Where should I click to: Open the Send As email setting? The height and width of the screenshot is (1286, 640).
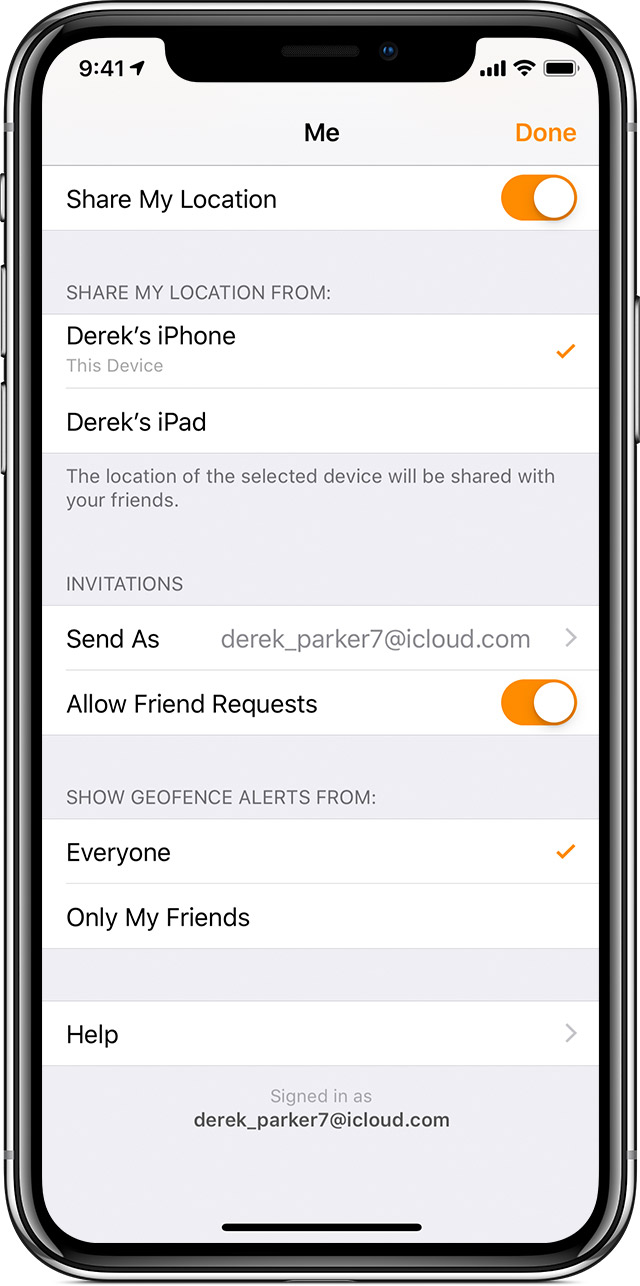[320, 638]
